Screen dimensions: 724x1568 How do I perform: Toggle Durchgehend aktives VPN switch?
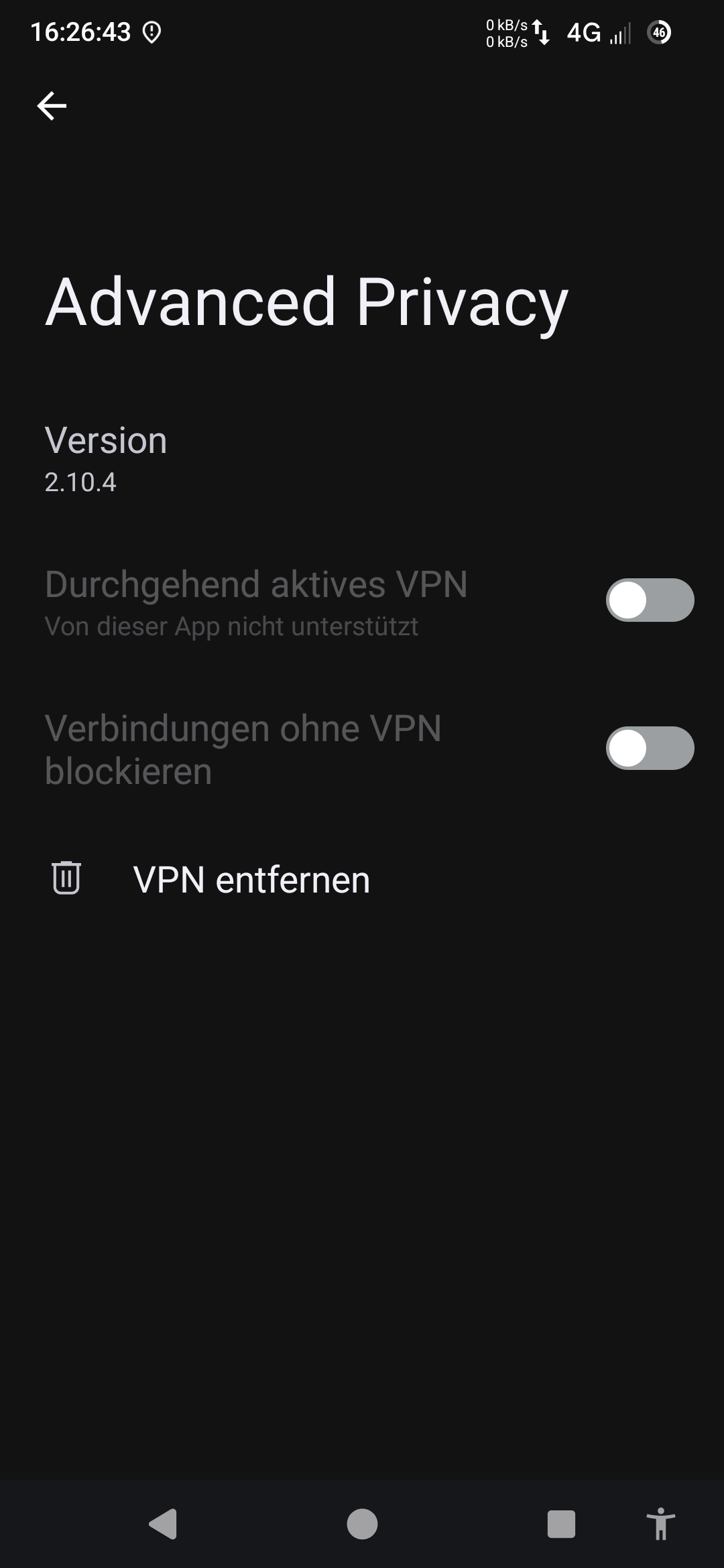(650, 600)
